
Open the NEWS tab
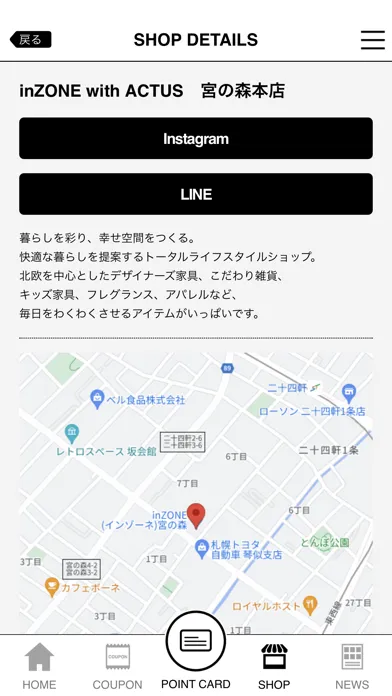[352, 666]
